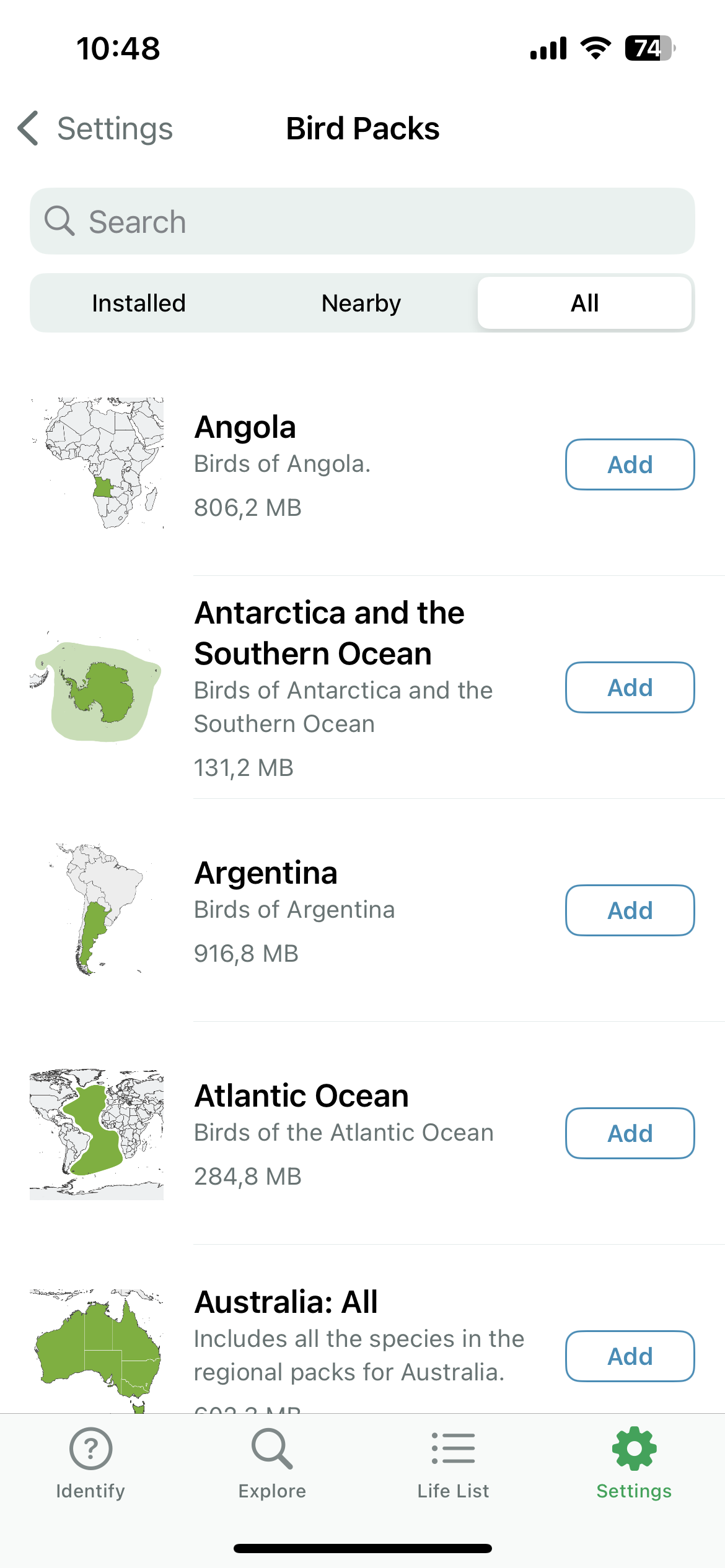The width and height of the screenshot is (725, 1568).
Task: Add the Angola bird pack
Action: pyautogui.click(x=630, y=464)
